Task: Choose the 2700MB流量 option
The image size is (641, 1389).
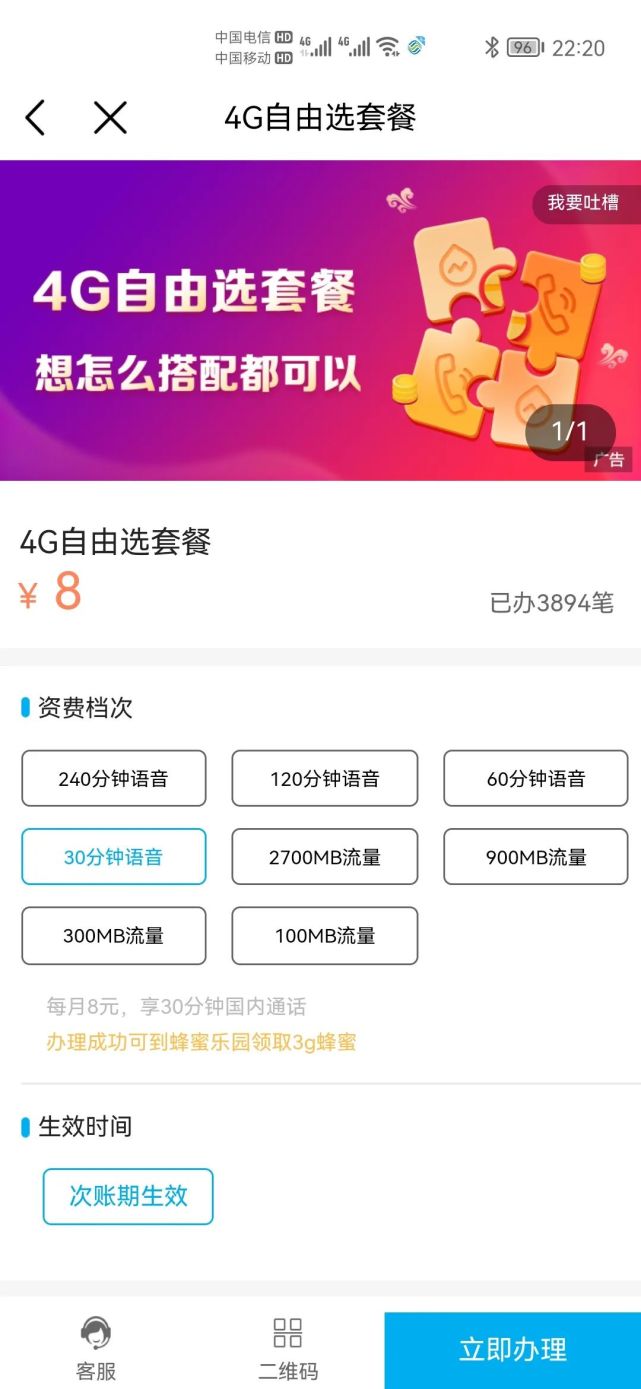Action: click(x=324, y=857)
